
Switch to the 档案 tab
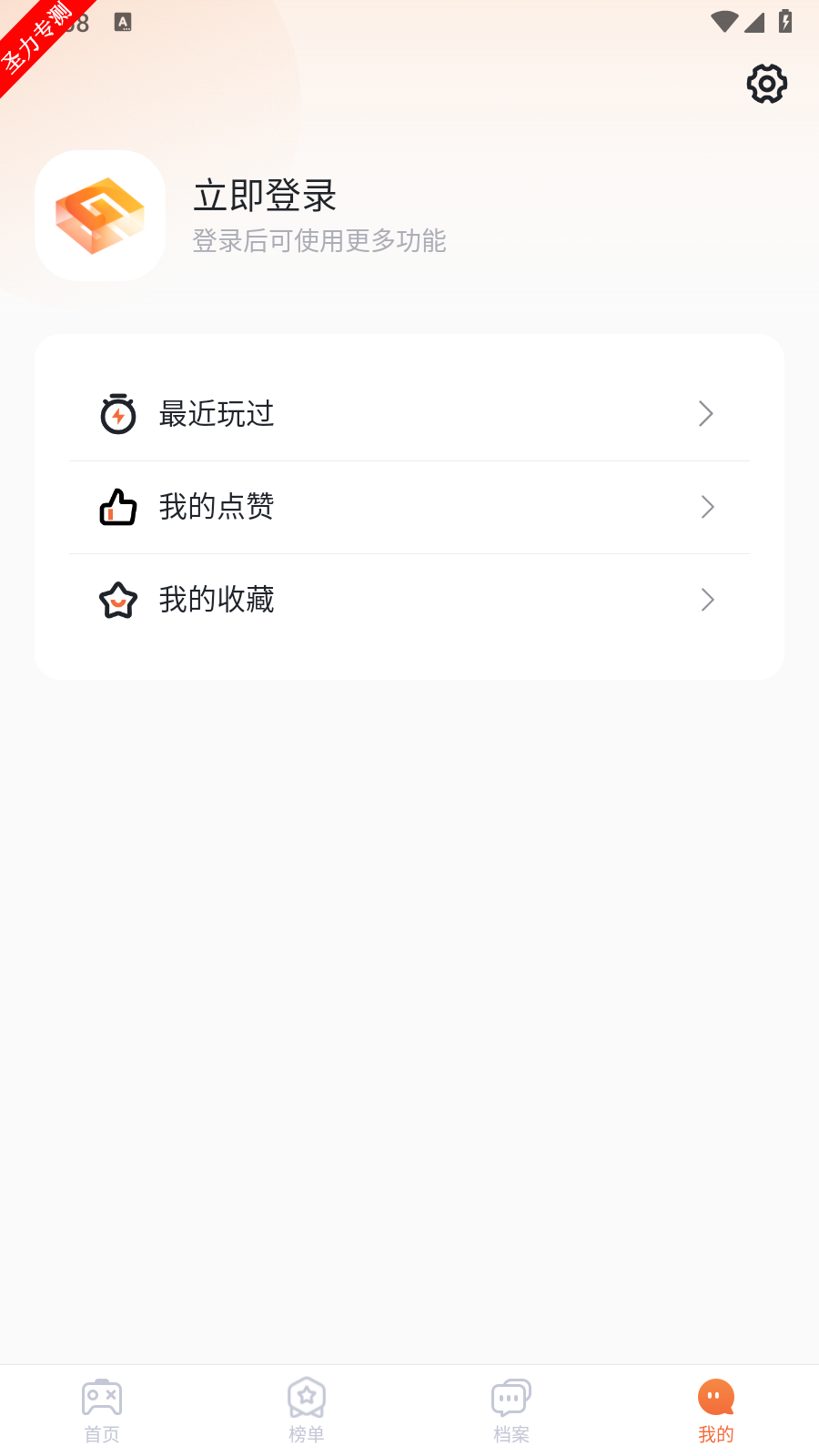[511, 1410]
